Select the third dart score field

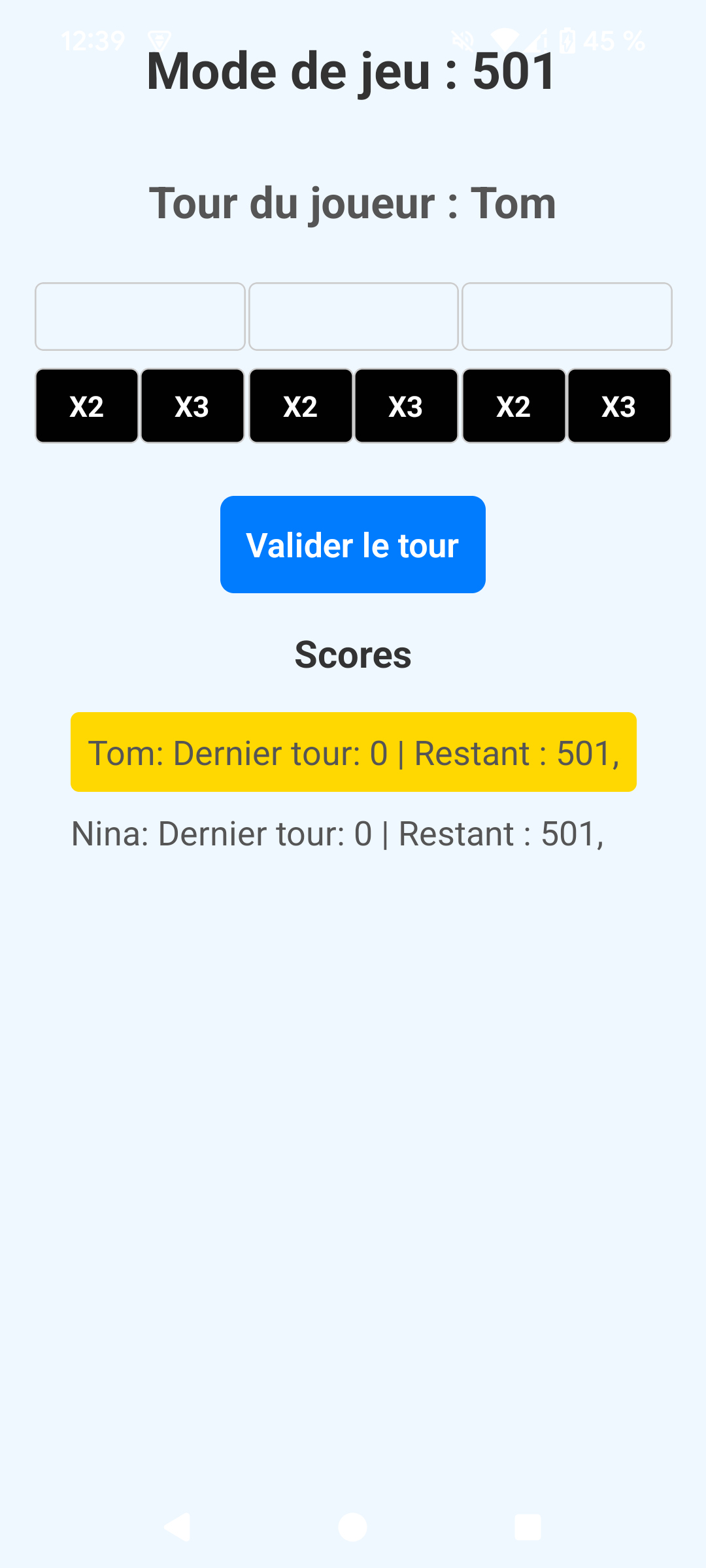tap(567, 316)
